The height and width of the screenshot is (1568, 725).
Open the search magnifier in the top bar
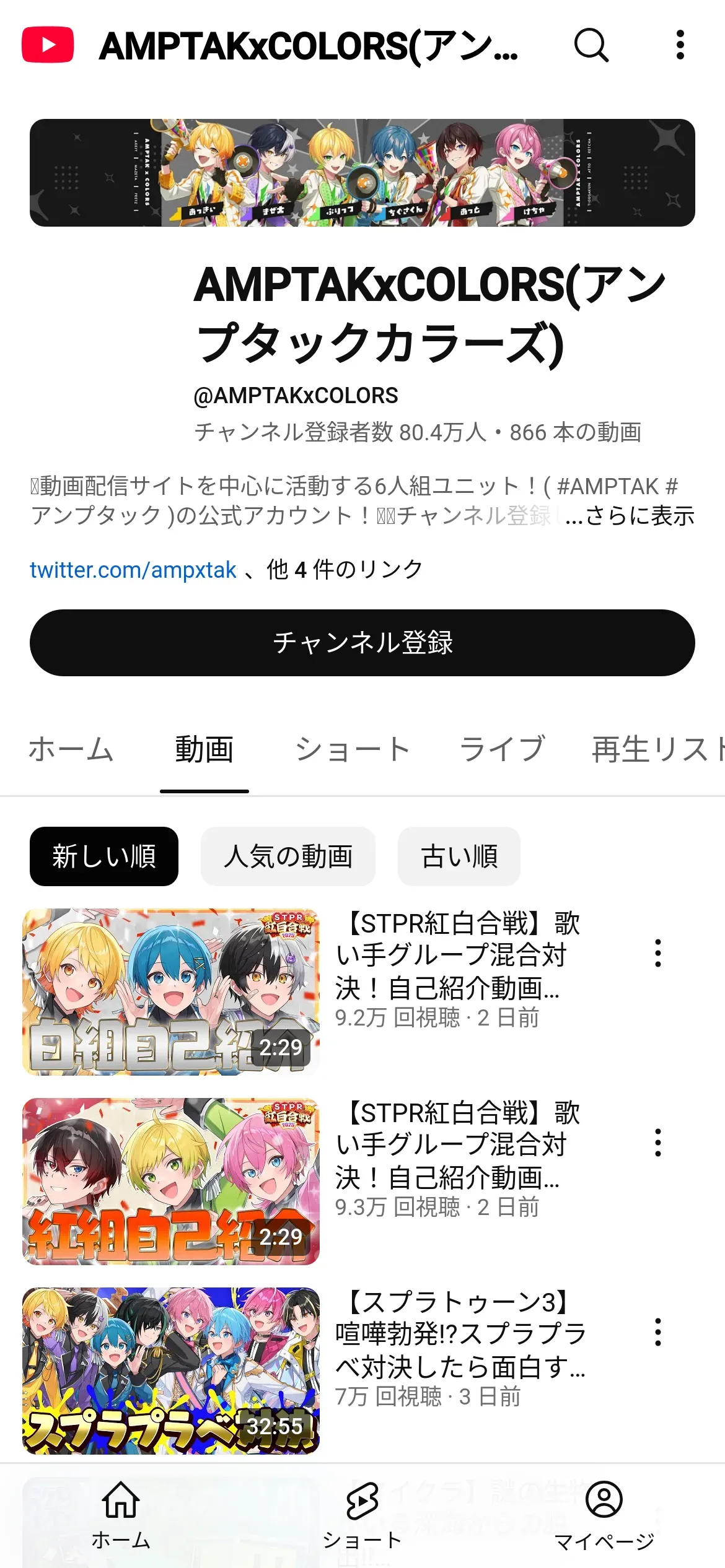tap(592, 45)
